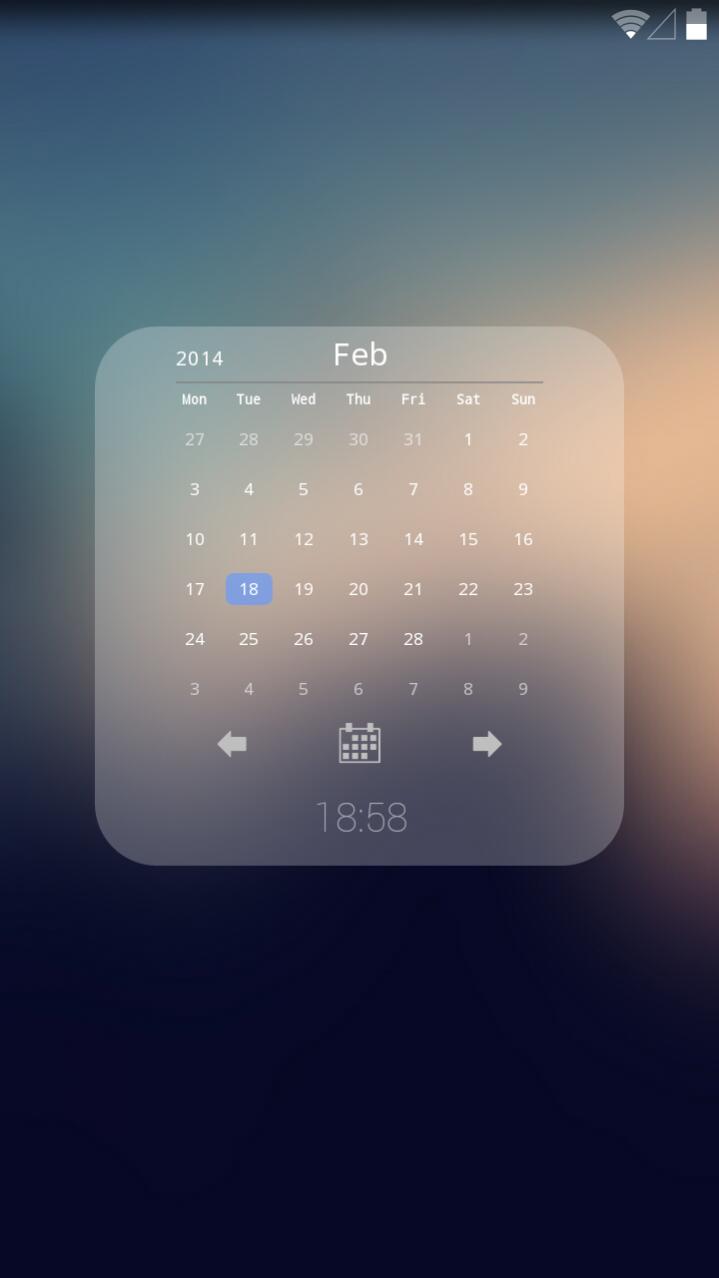Select date 16 on Sunday
Image resolution: width=719 pixels, height=1278 pixels.
523,539
